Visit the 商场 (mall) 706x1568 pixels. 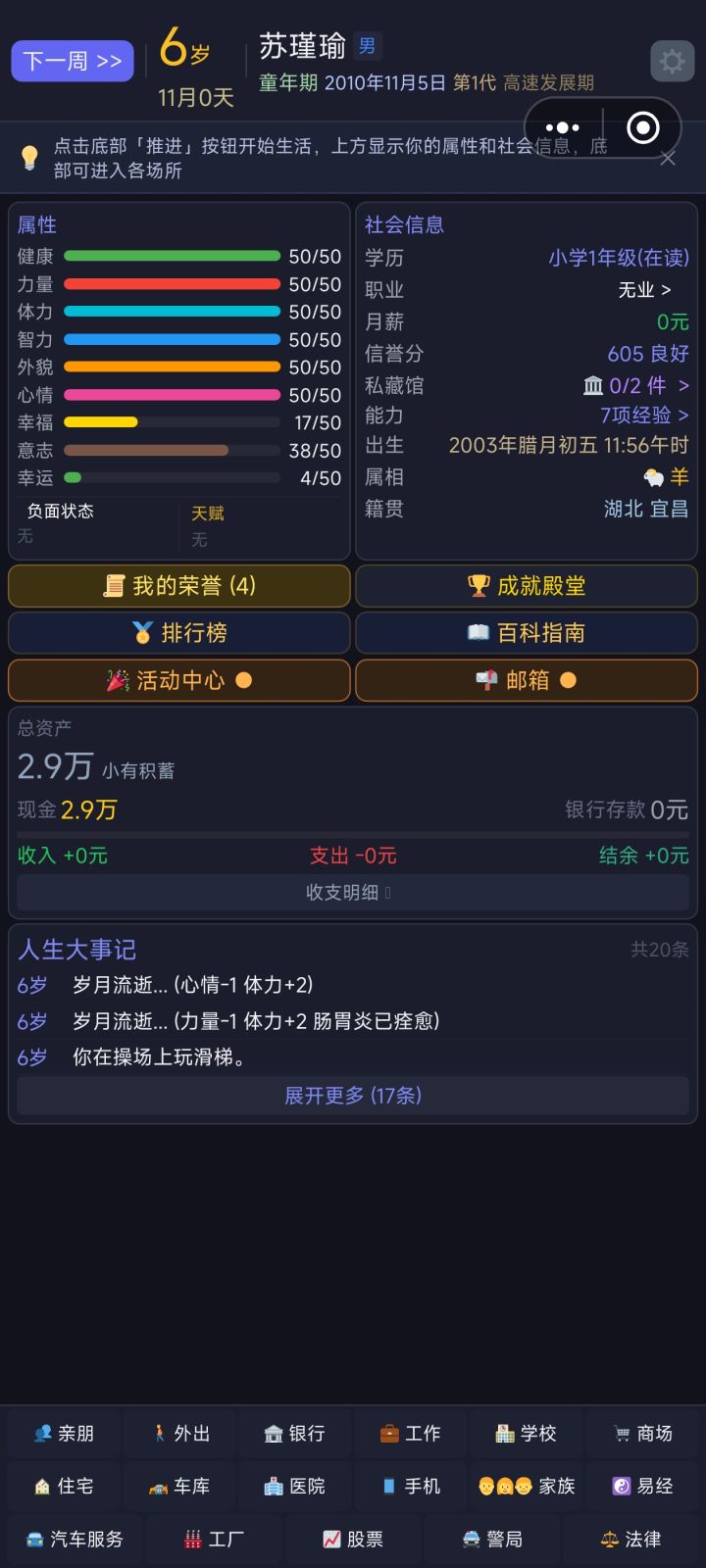[644, 1433]
